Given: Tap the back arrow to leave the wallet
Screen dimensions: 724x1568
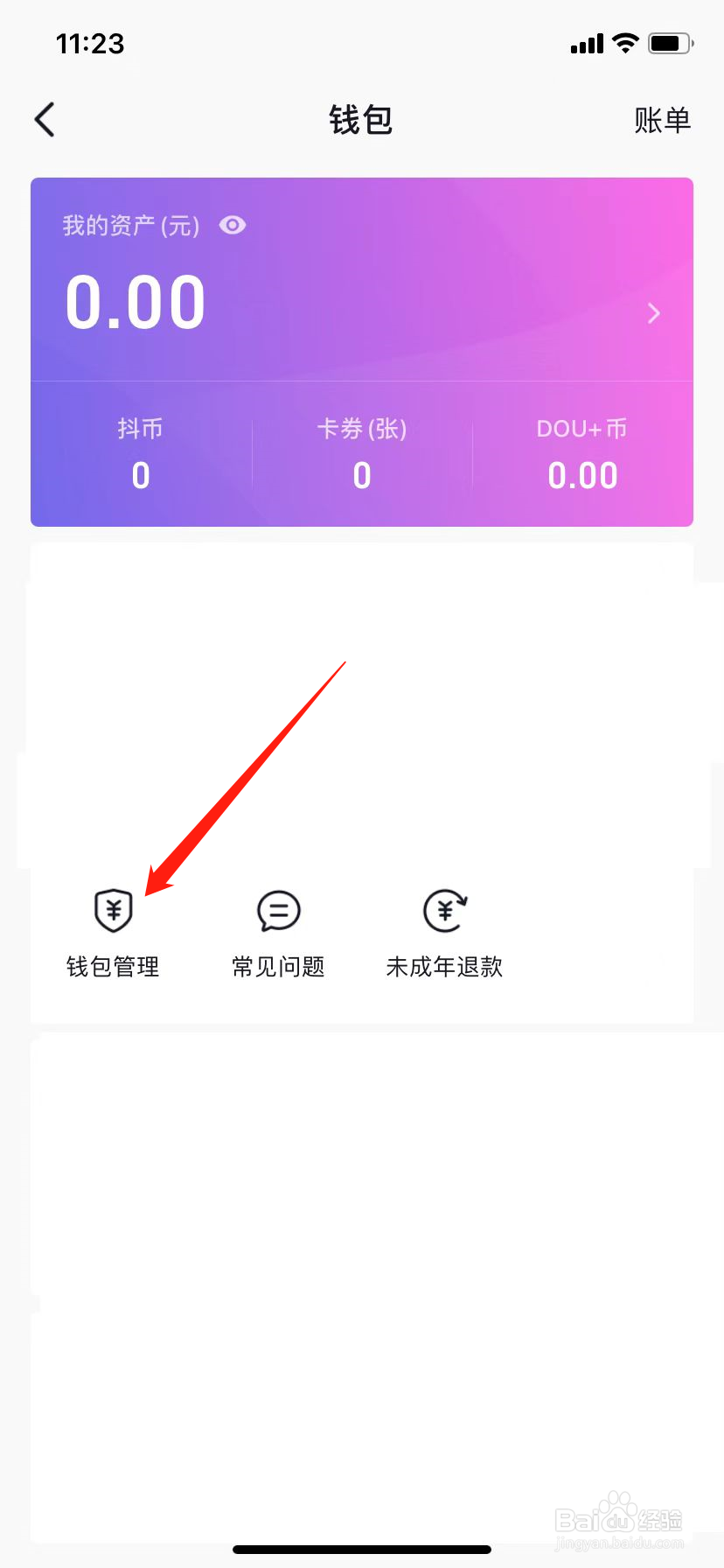Looking at the screenshot, I should pos(44,120).
